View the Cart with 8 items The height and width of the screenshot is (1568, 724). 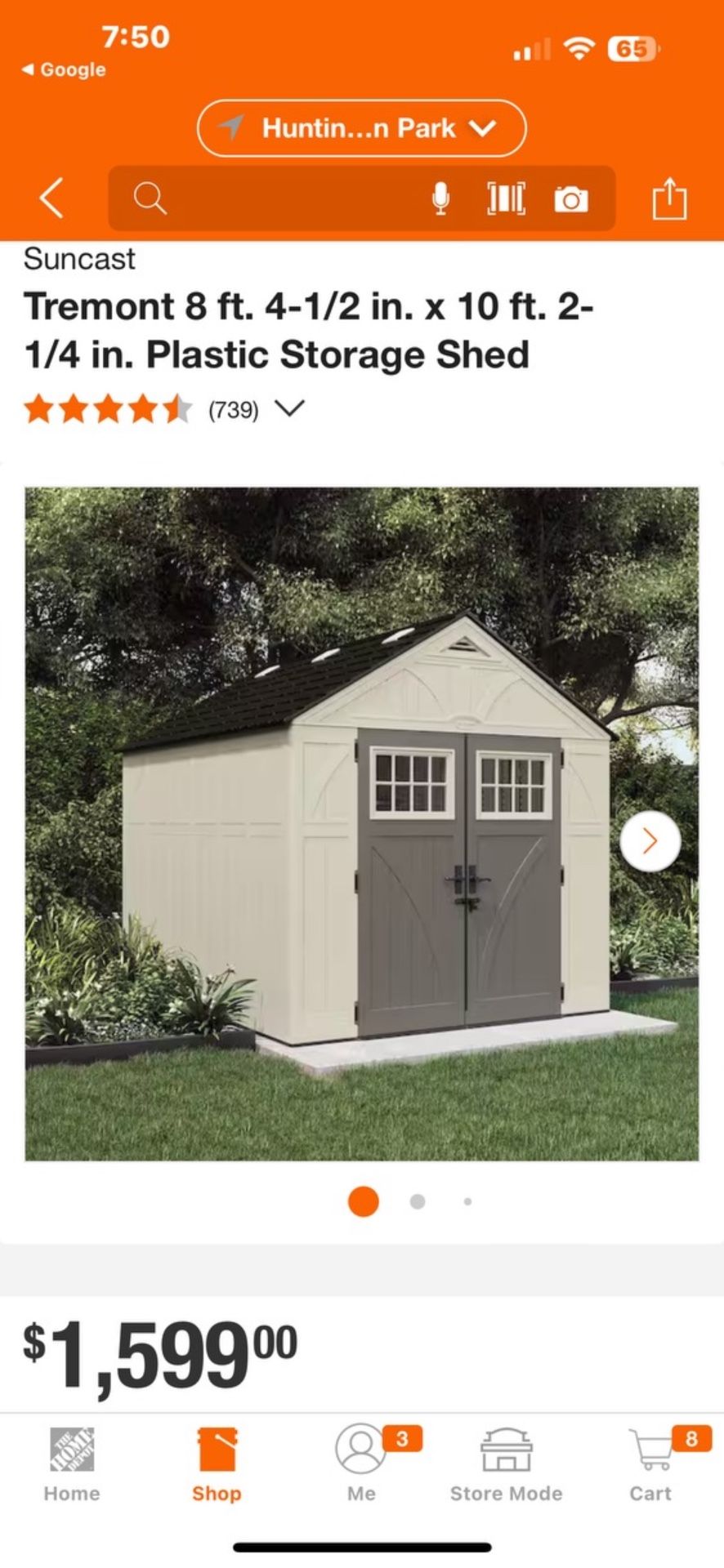(650, 1466)
